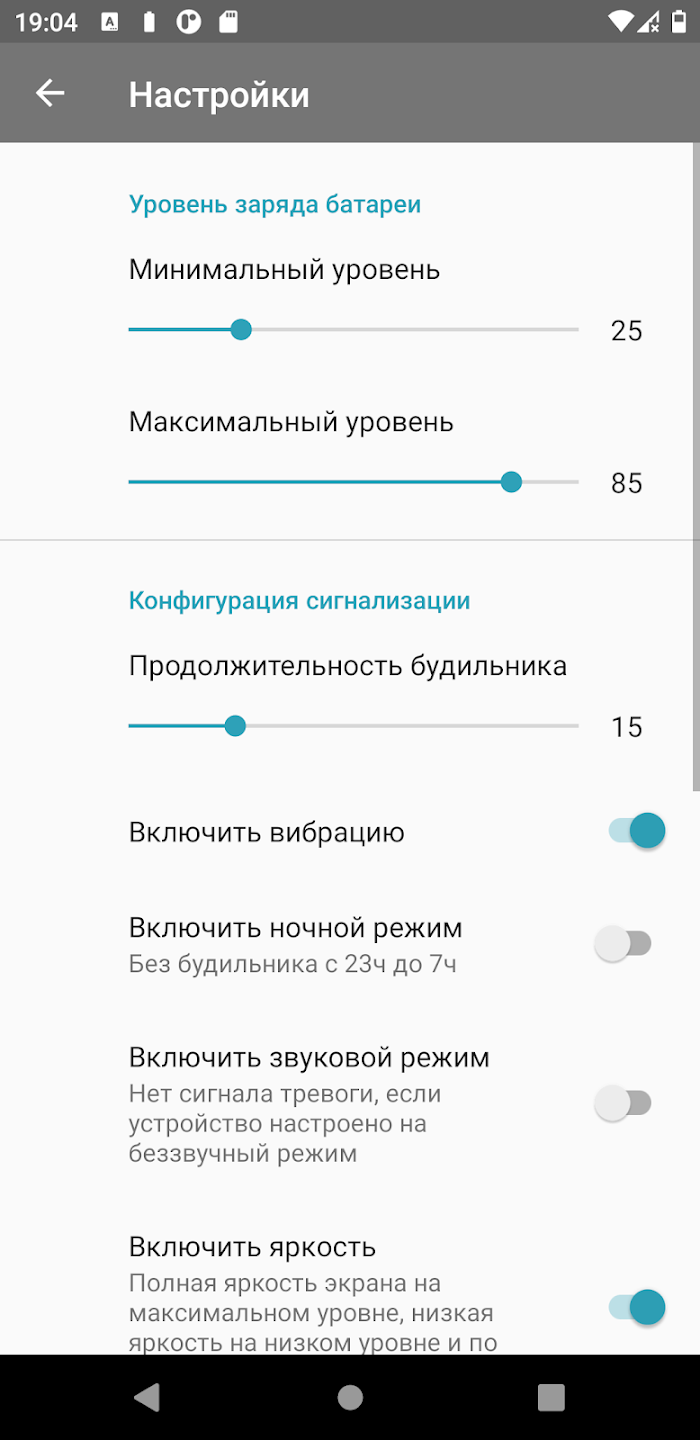
Task: Tap the Продолжительность будильника slider track
Action: pos(353,726)
